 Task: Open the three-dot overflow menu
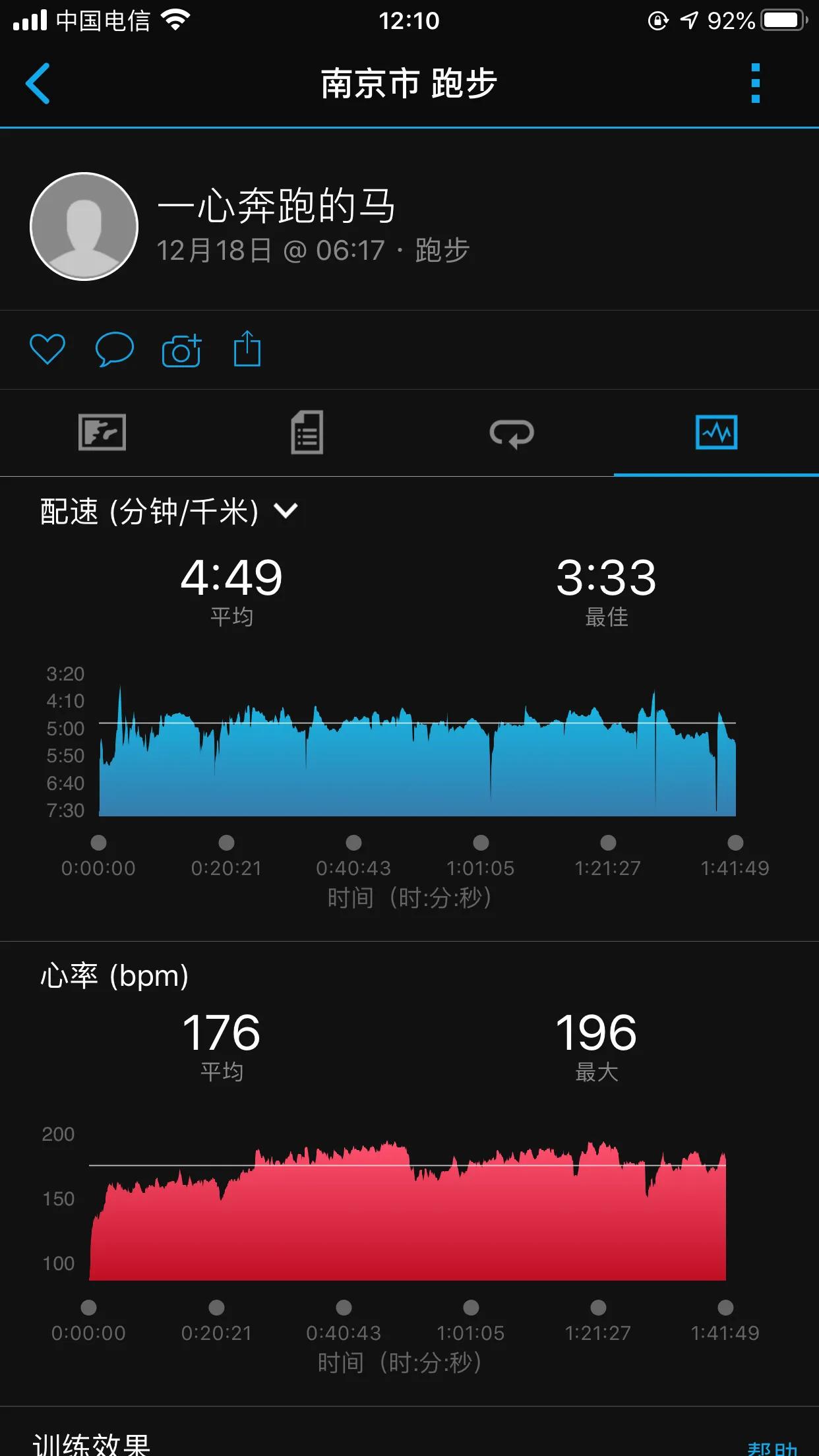(x=756, y=84)
